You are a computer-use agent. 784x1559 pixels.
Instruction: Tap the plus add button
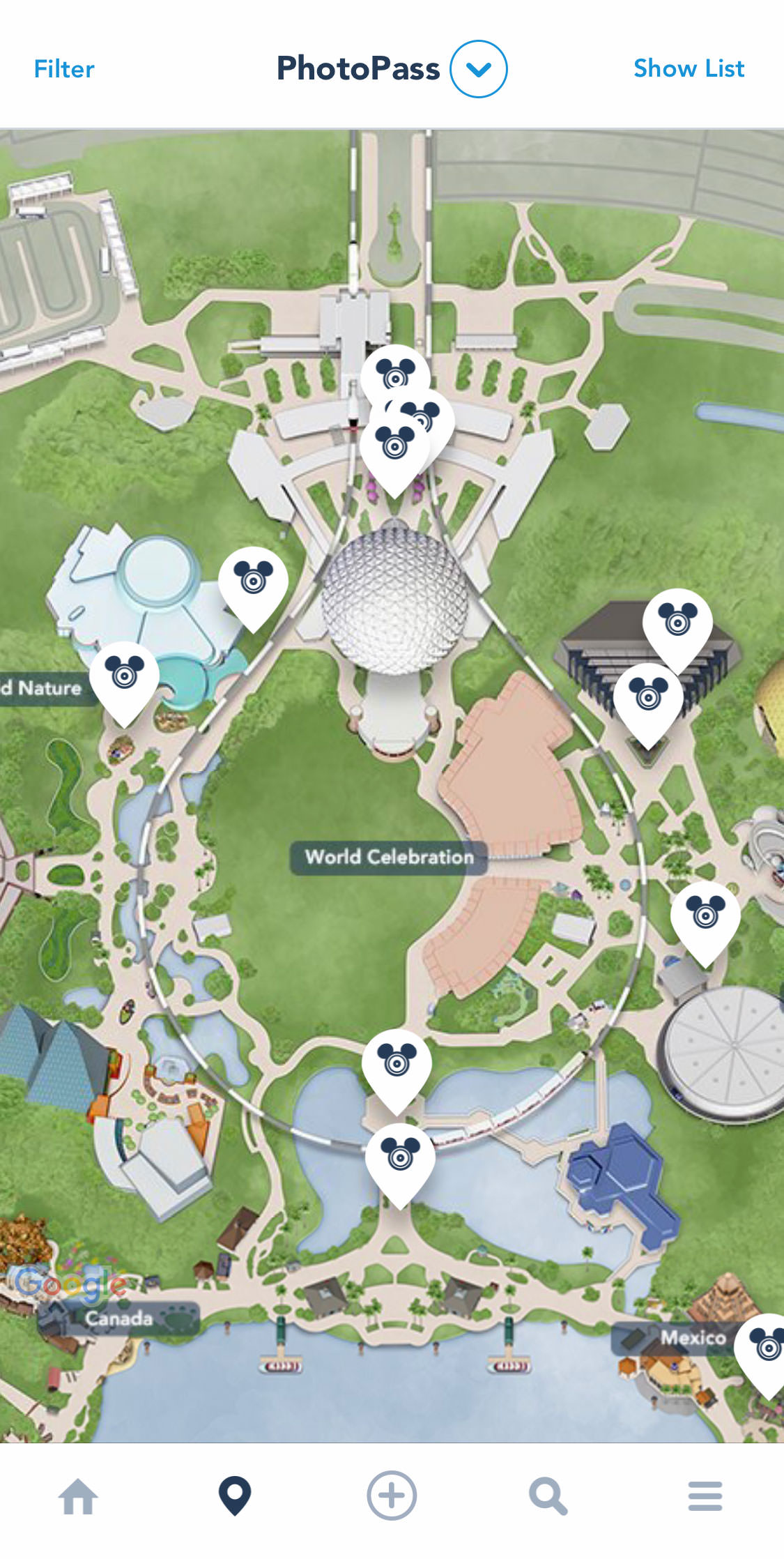392,1496
